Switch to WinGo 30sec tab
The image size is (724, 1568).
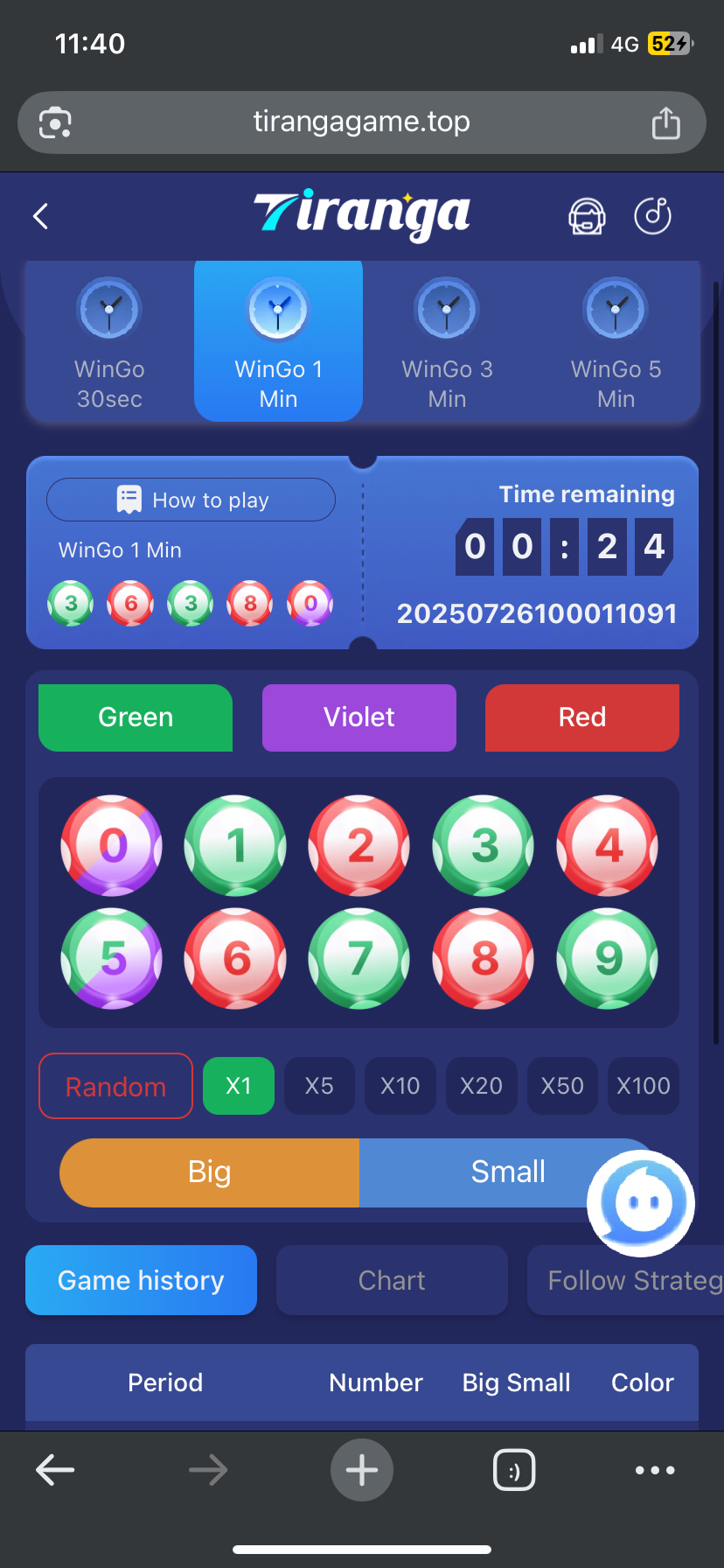109,342
